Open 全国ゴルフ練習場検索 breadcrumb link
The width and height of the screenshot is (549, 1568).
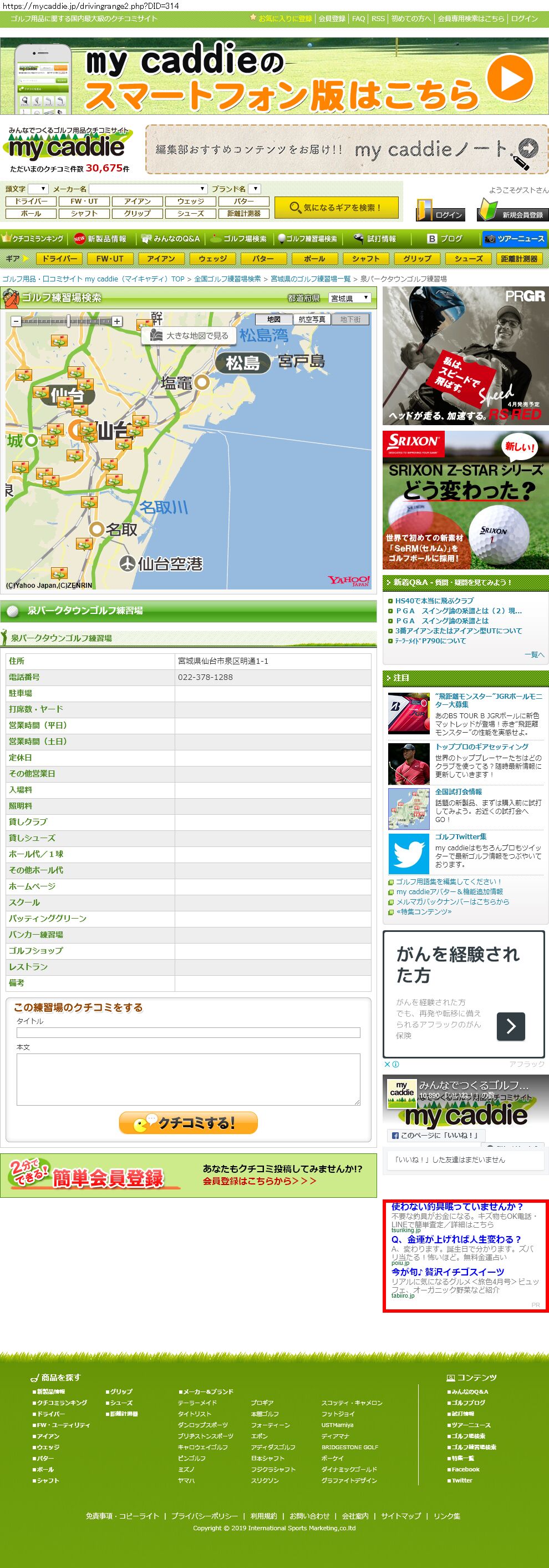pyautogui.click(x=227, y=279)
